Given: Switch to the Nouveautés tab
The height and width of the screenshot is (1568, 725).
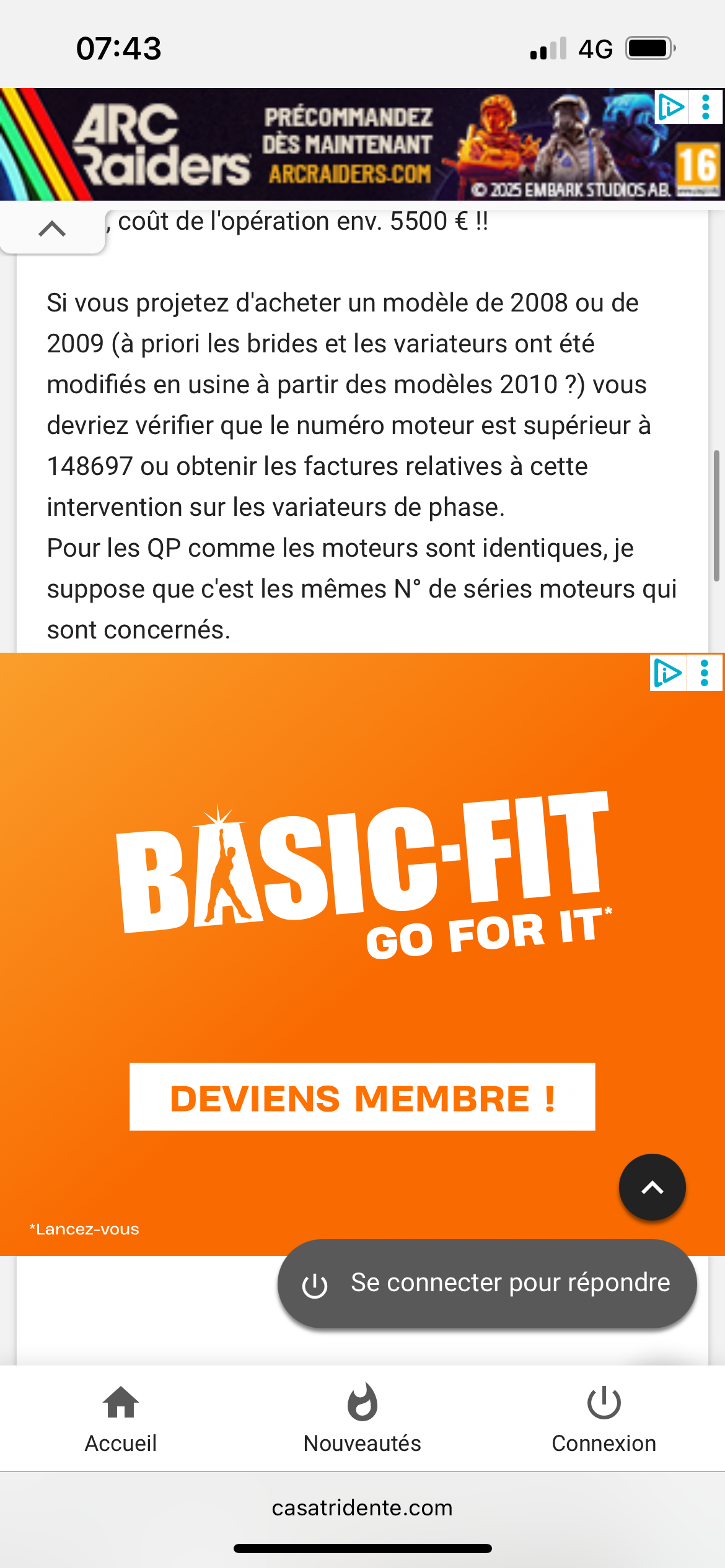Looking at the screenshot, I should 362,1418.
